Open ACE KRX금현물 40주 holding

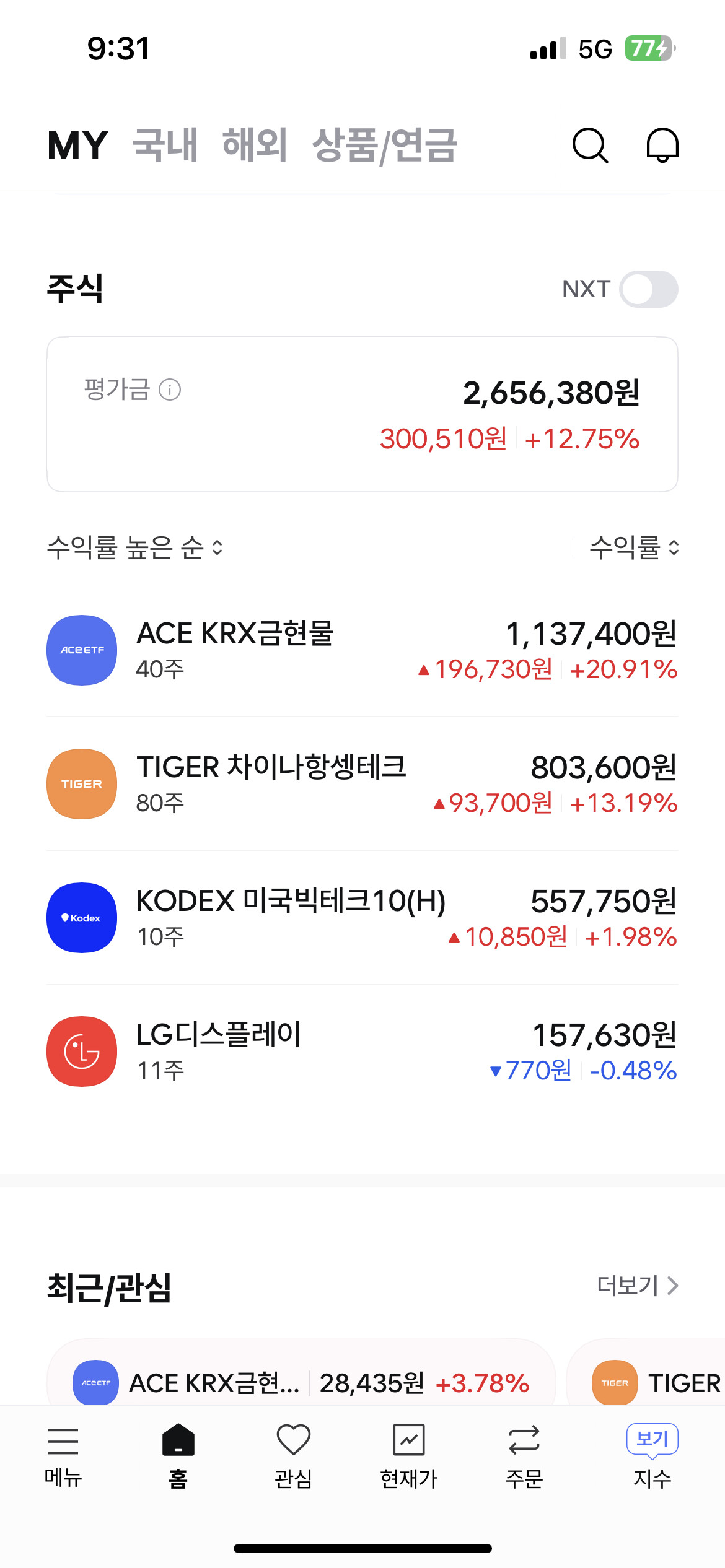pos(362,650)
